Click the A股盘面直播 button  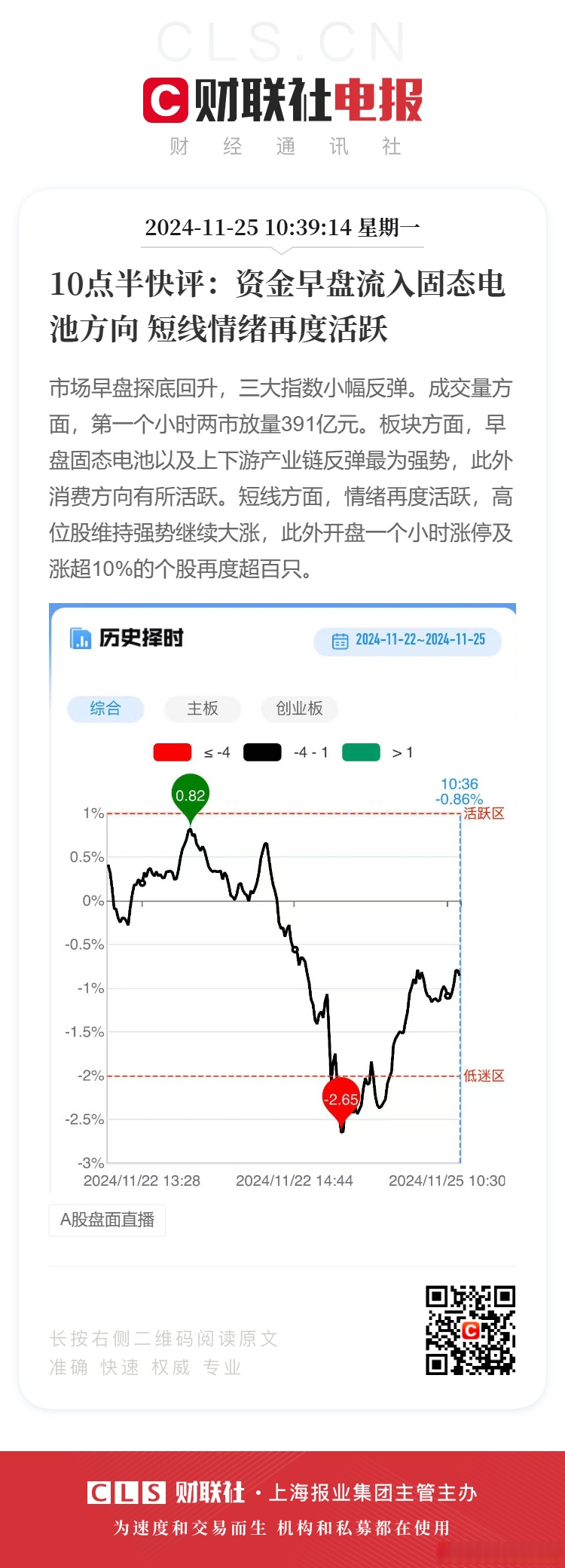(106, 1220)
